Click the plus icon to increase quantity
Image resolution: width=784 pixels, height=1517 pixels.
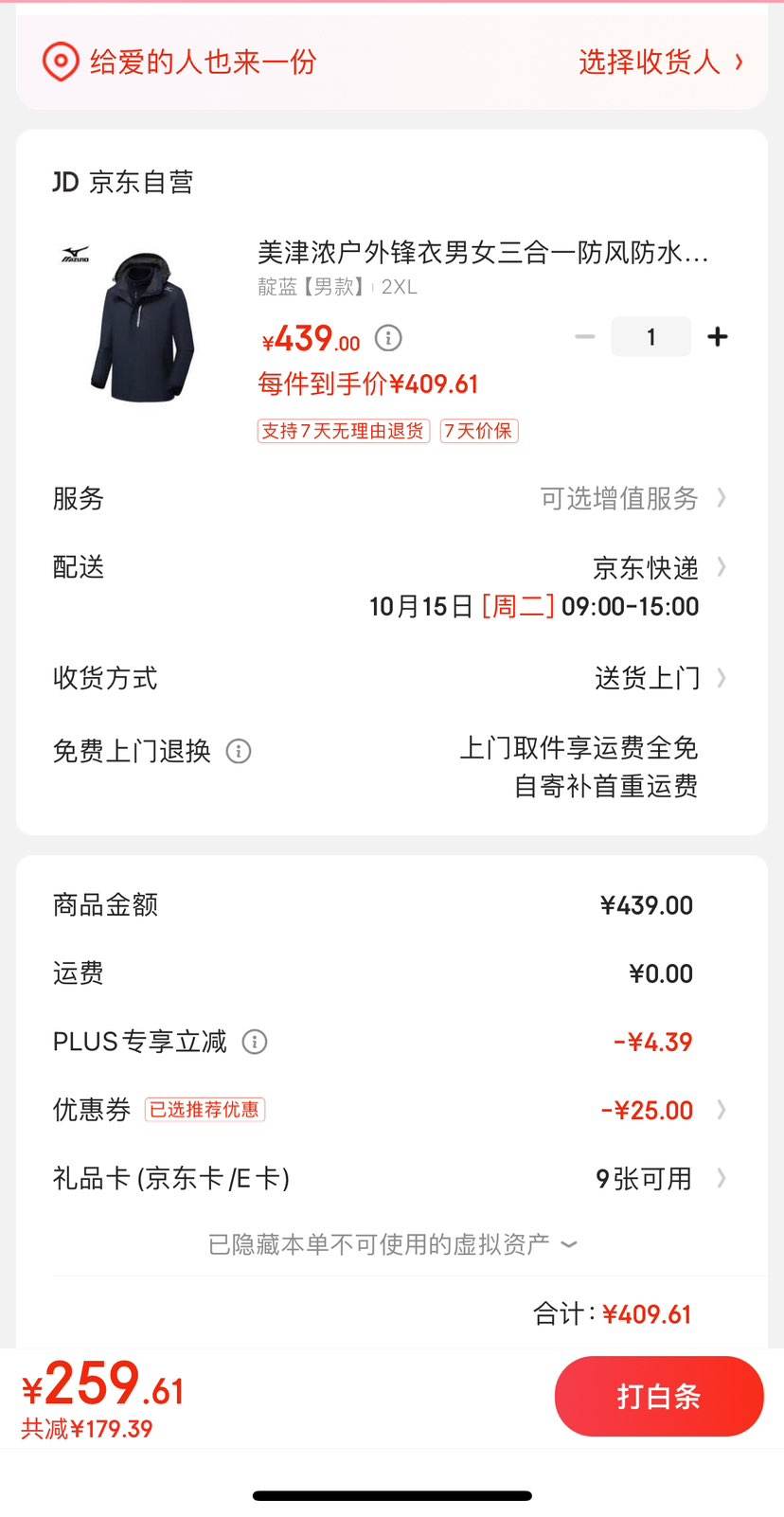click(x=718, y=336)
